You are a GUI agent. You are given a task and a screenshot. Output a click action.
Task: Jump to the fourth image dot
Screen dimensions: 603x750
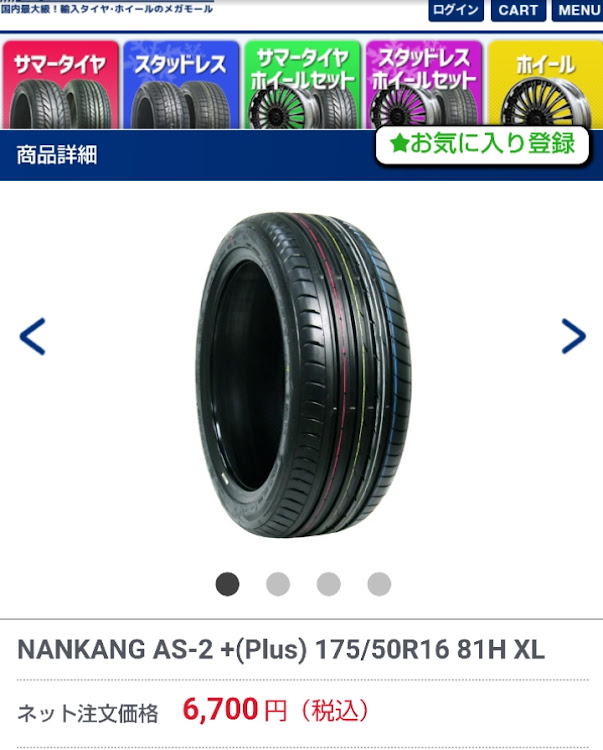click(379, 584)
